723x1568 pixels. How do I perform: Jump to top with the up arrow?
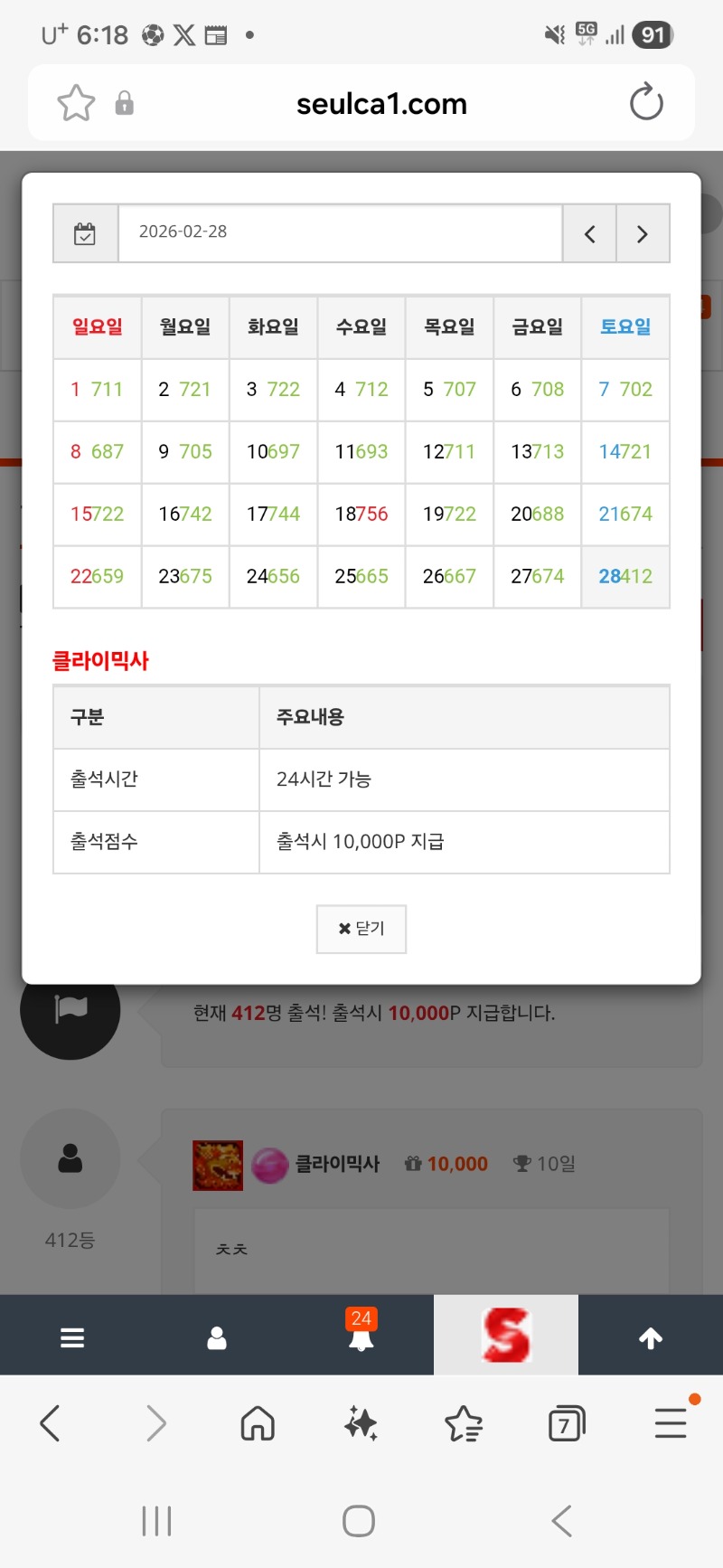coord(651,1337)
